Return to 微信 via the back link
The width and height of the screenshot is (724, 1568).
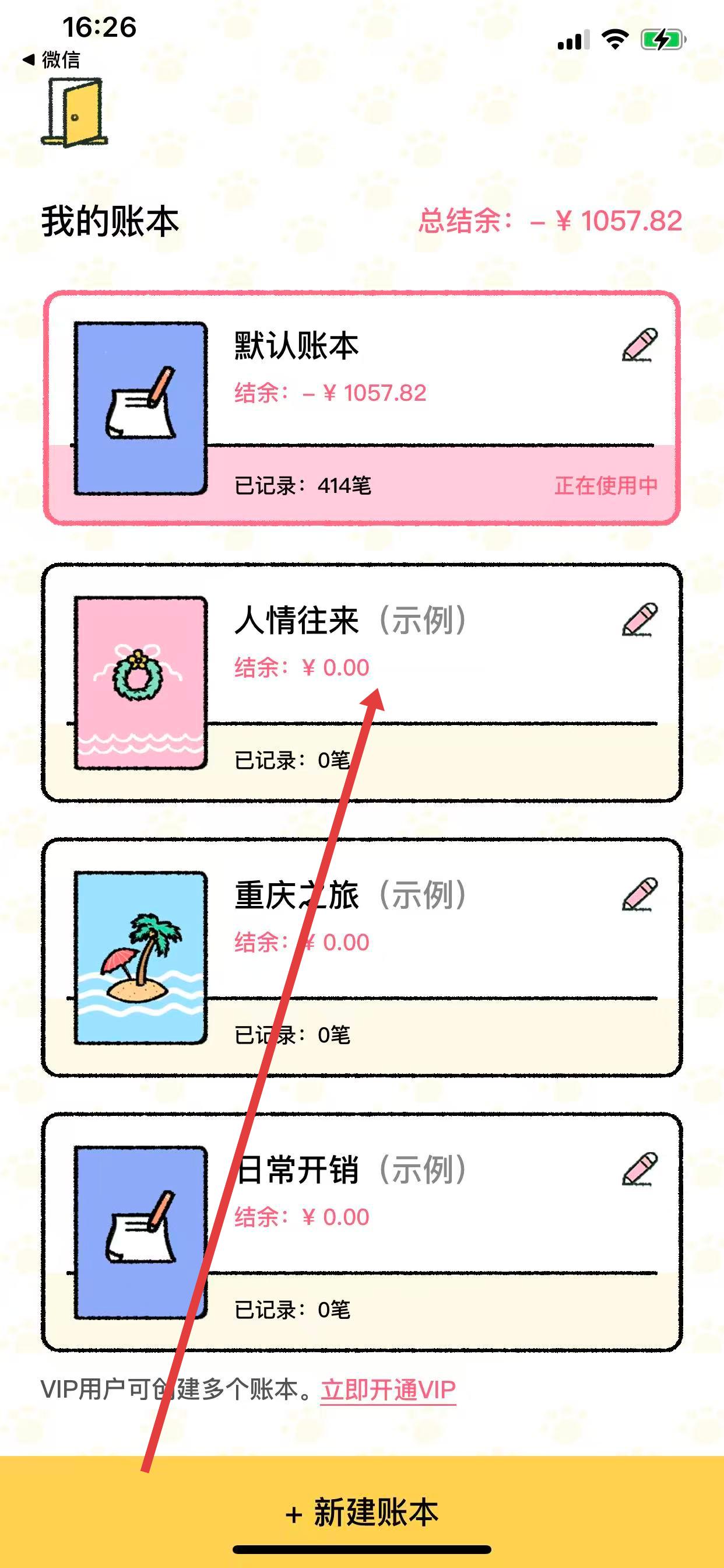click(52, 60)
